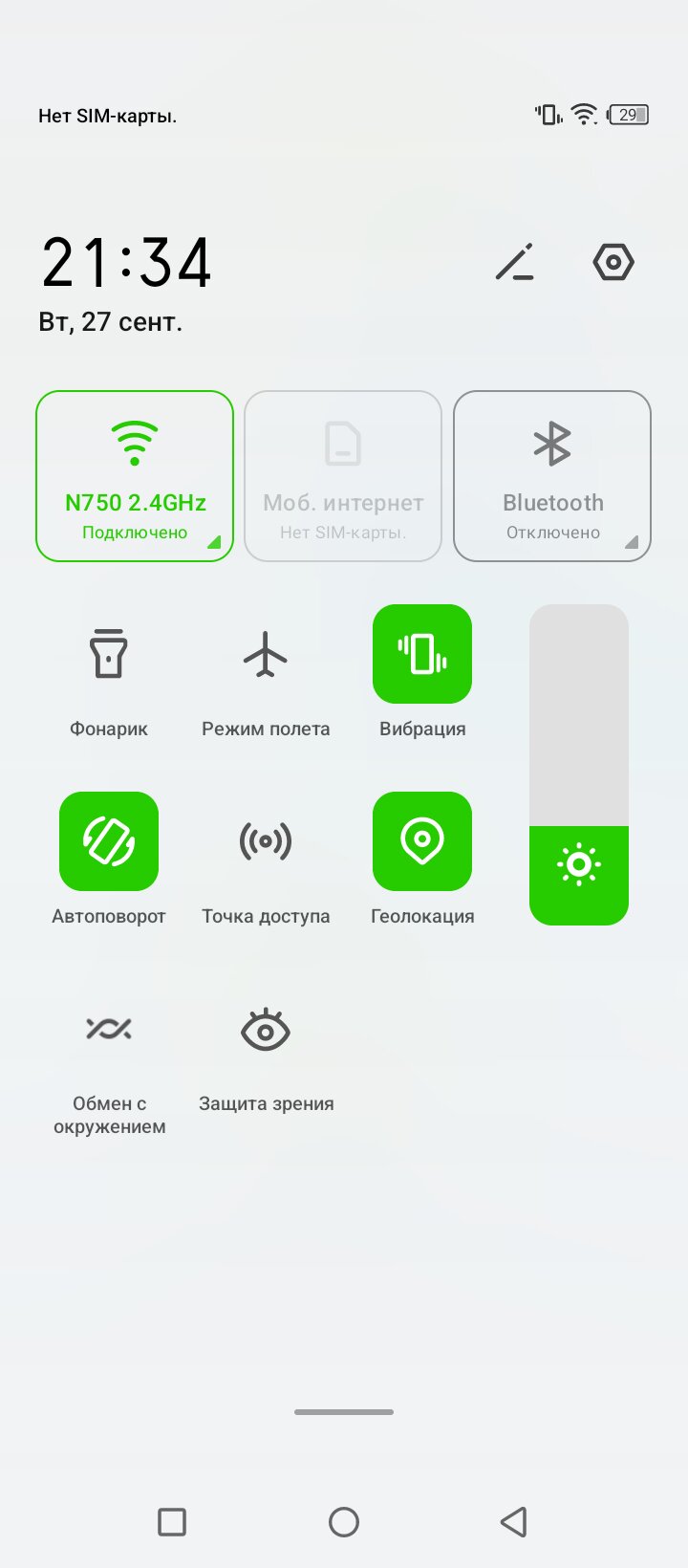Enable Bluetooth from its tile
This screenshot has height=1568, width=688.
(x=552, y=475)
